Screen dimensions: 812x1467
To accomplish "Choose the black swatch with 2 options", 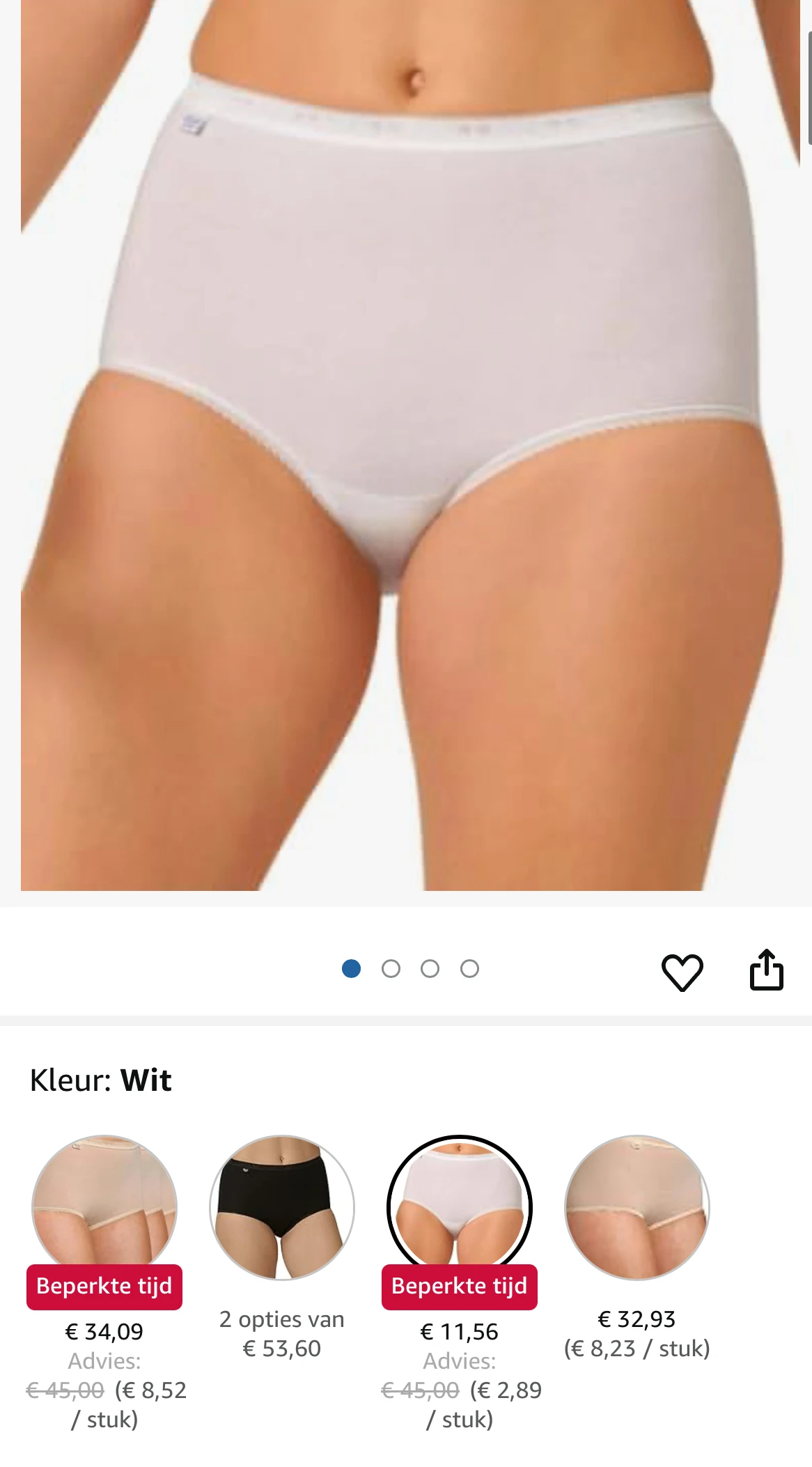I will pyautogui.click(x=282, y=1207).
